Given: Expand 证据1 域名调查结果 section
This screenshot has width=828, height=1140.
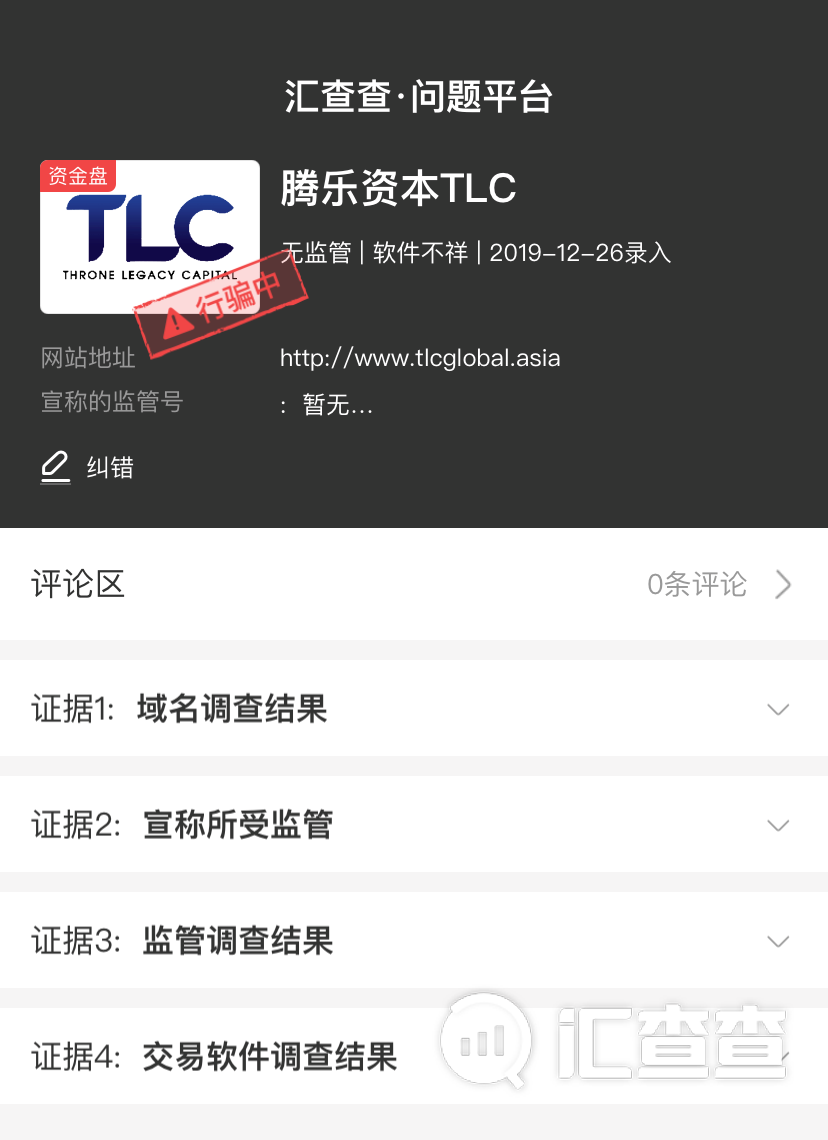Looking at the screenshot, I should (778, 709).
